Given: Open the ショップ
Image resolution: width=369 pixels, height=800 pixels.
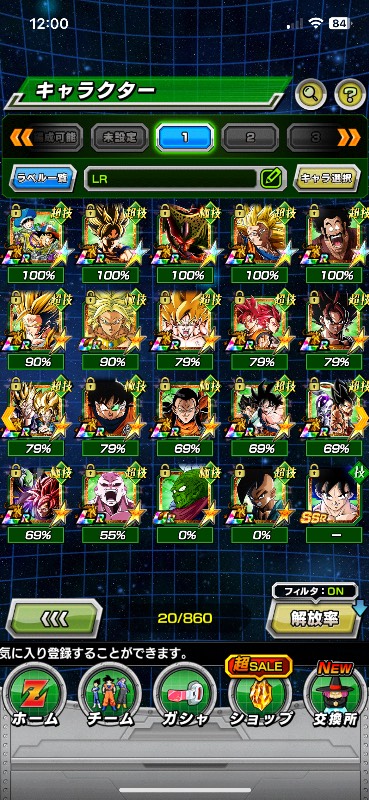Looking at the screenshot, I should coord(259,697).
